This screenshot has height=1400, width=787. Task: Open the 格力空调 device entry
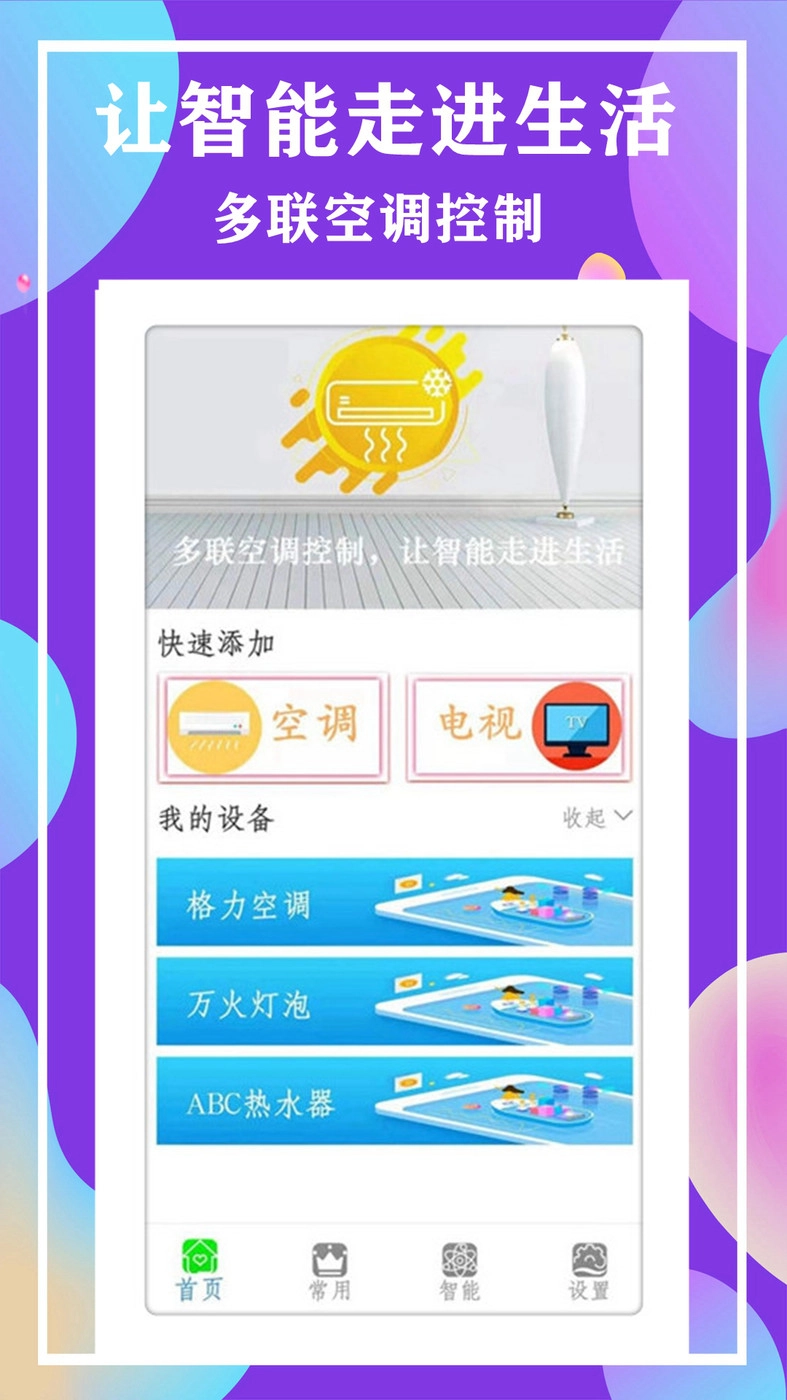pyautogui.click(x=393, y=903)
